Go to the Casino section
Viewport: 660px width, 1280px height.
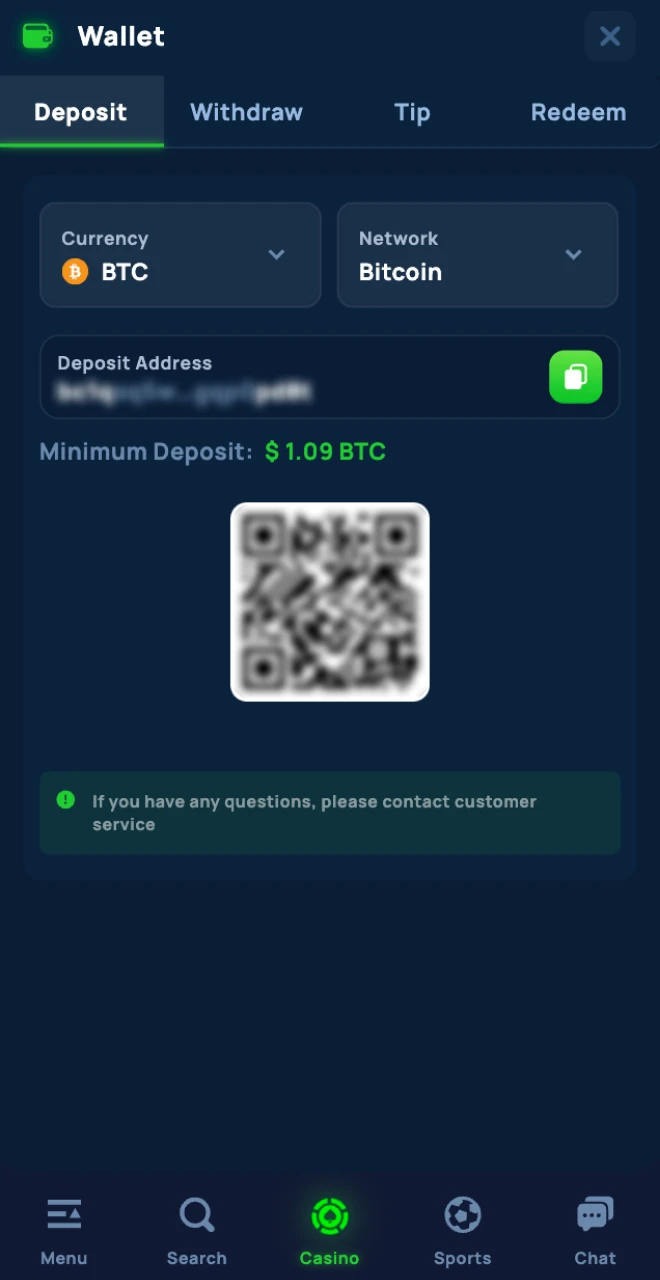pyautogui.click(x=329, y=1230)
